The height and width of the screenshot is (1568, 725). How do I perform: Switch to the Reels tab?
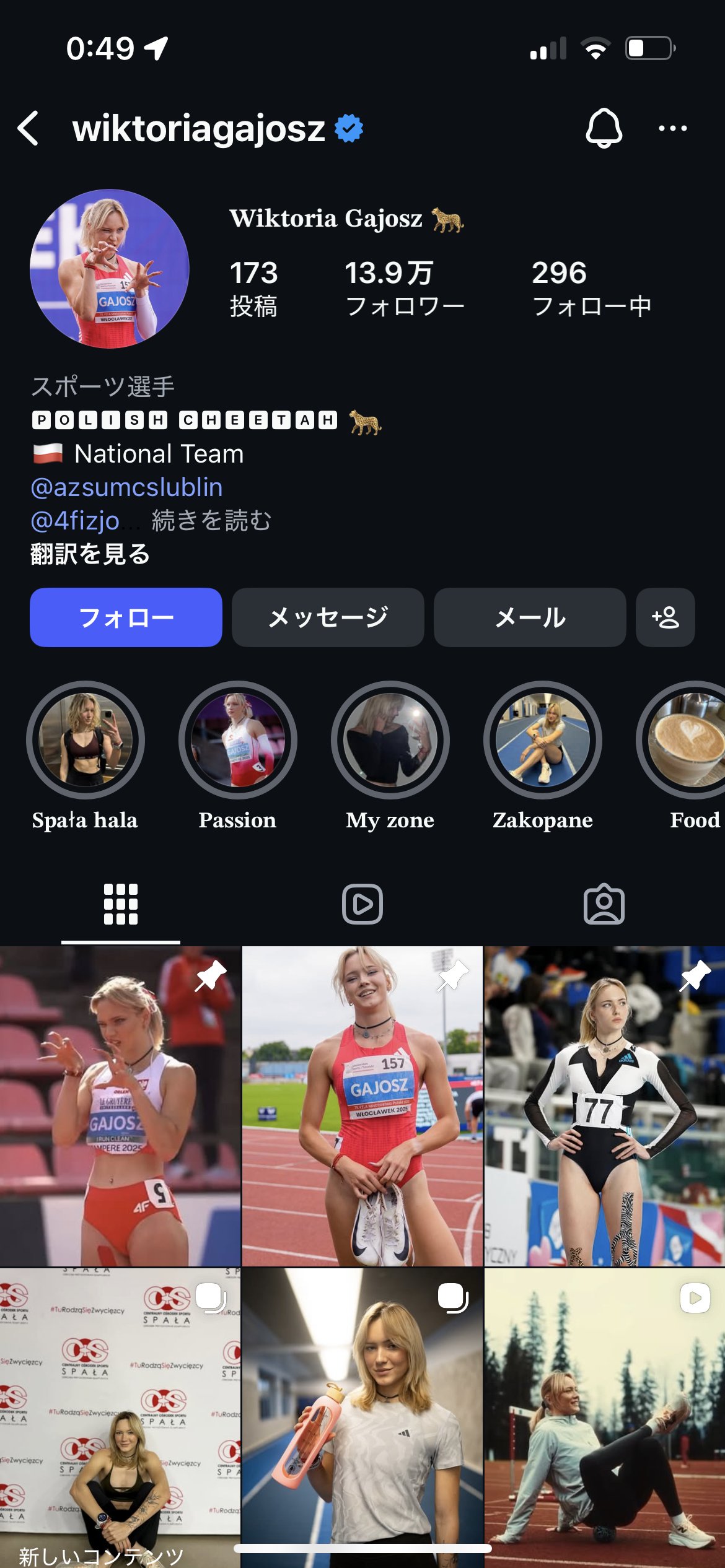tap(362, 904)
